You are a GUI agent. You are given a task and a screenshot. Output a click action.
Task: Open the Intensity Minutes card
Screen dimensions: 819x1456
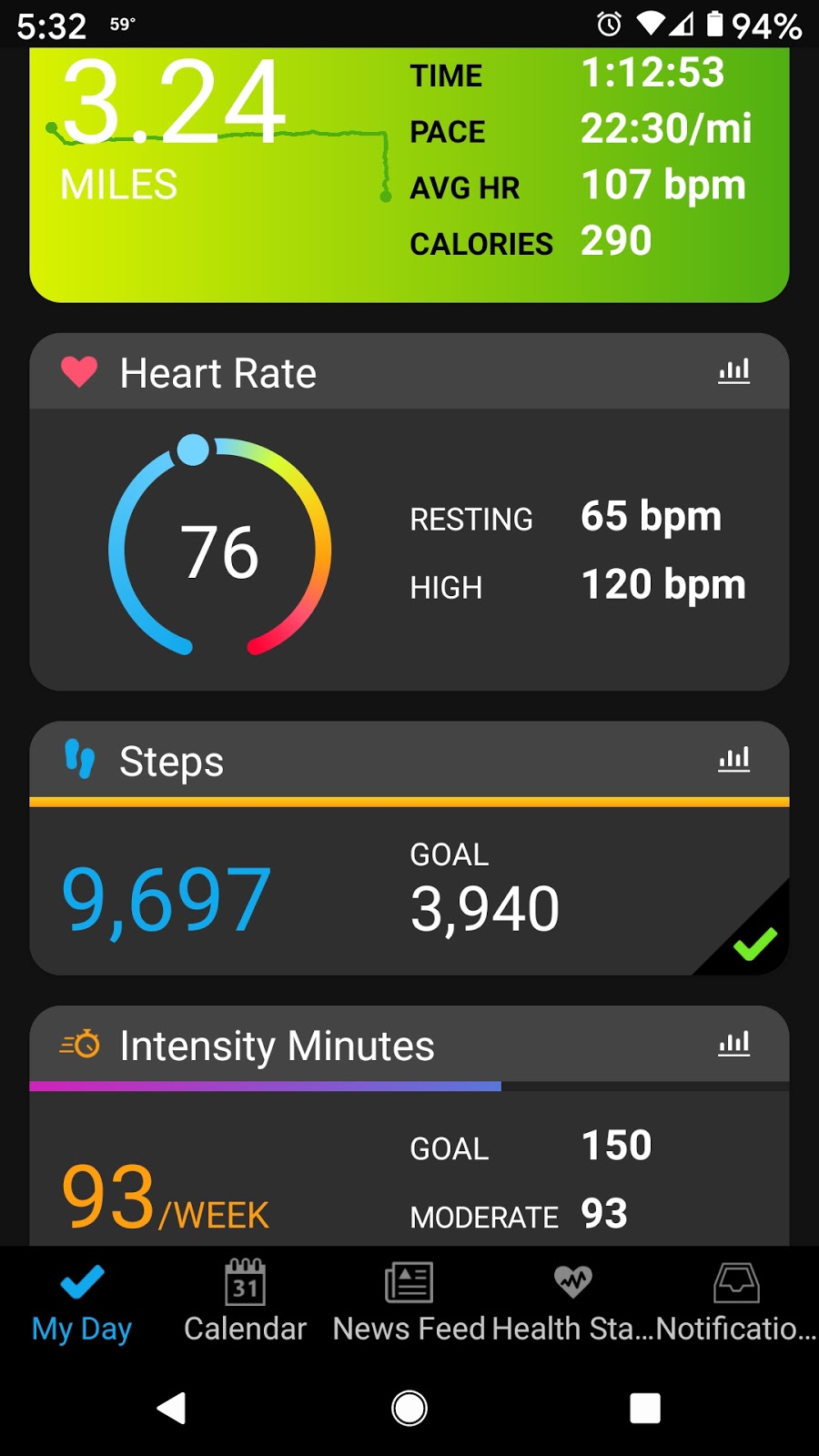409,1174
